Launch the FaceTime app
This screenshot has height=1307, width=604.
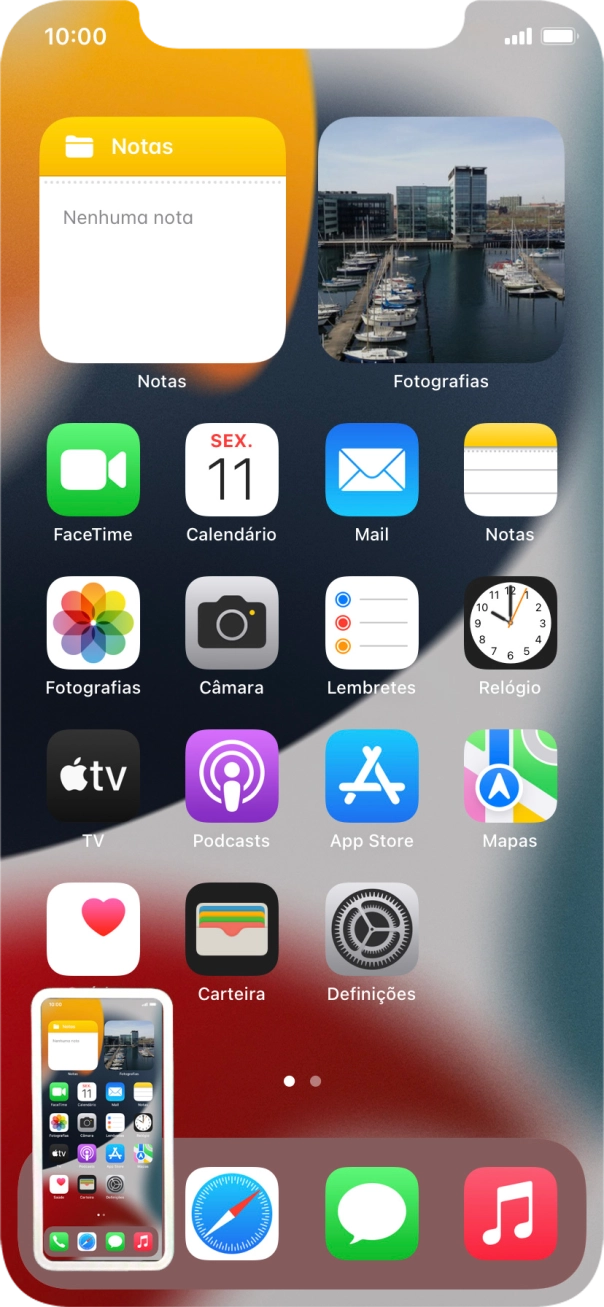[93, 470]
